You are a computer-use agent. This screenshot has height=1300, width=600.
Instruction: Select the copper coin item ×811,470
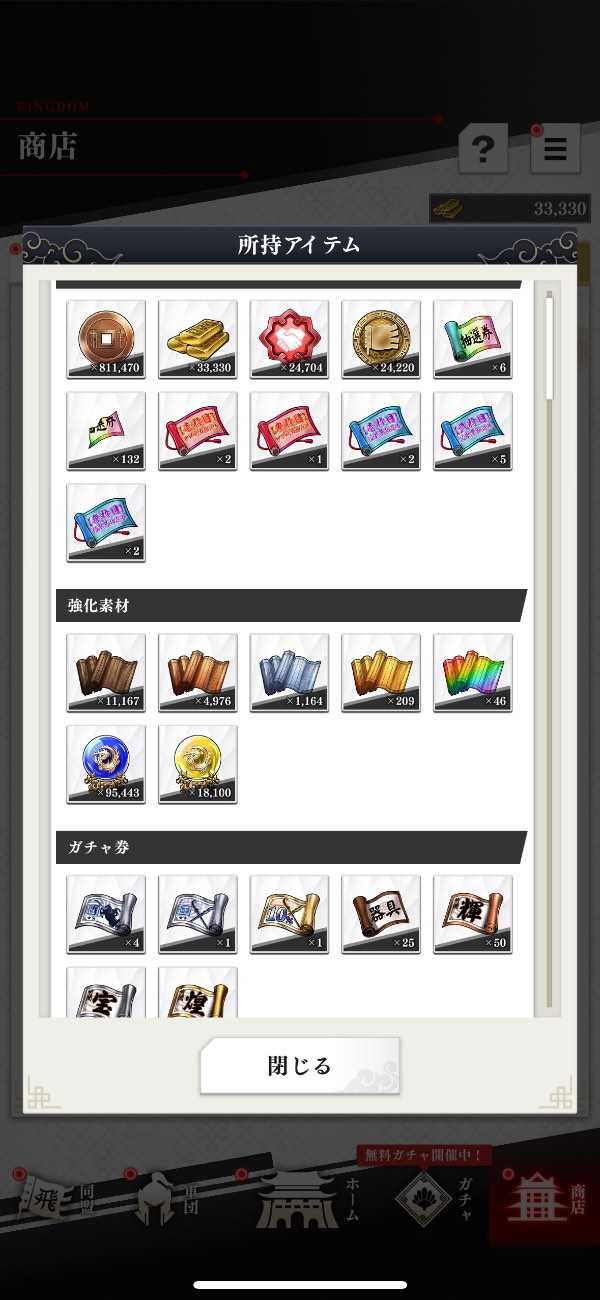point(106,339)
